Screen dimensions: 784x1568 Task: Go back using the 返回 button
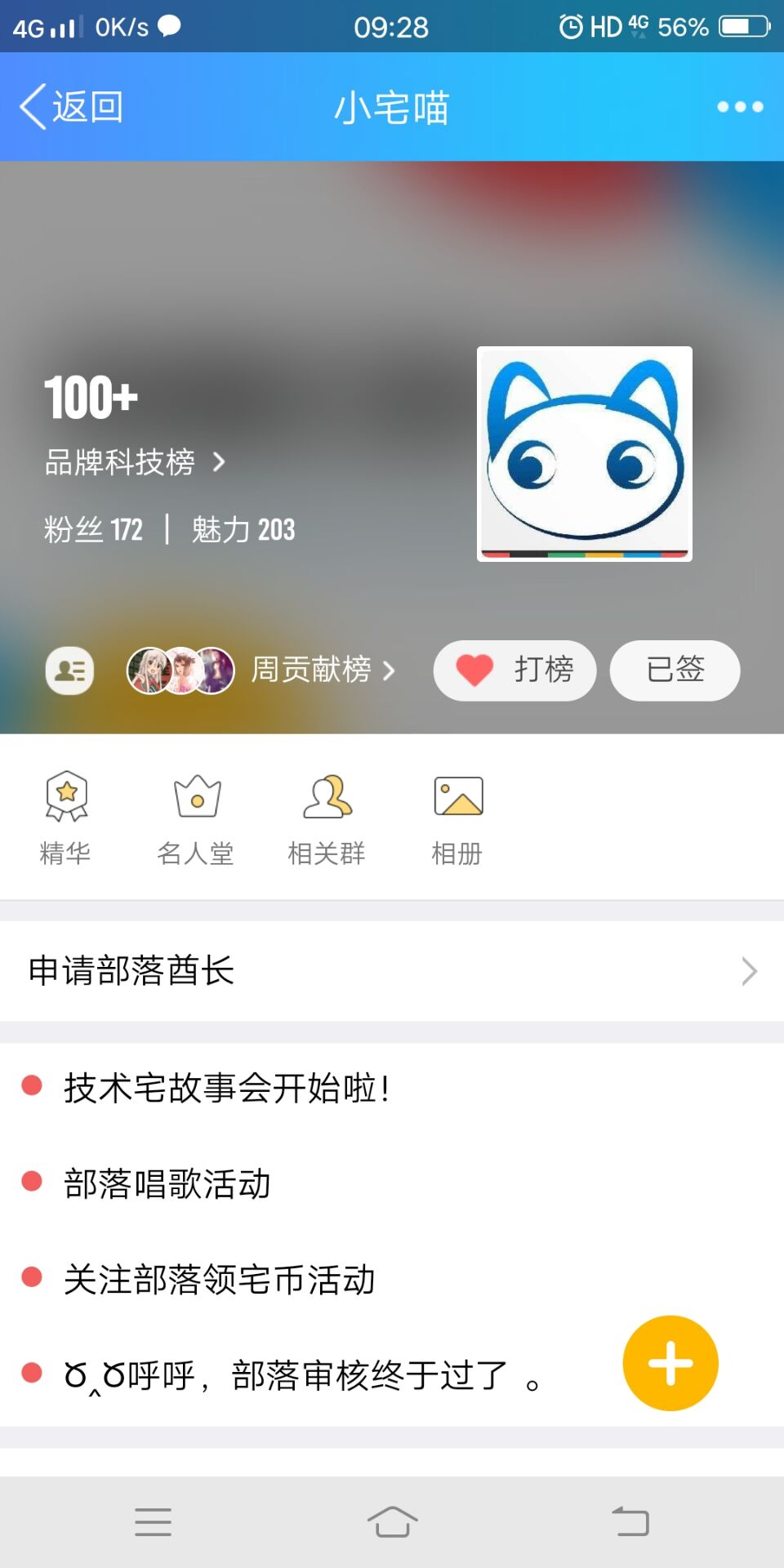[72, 107]
